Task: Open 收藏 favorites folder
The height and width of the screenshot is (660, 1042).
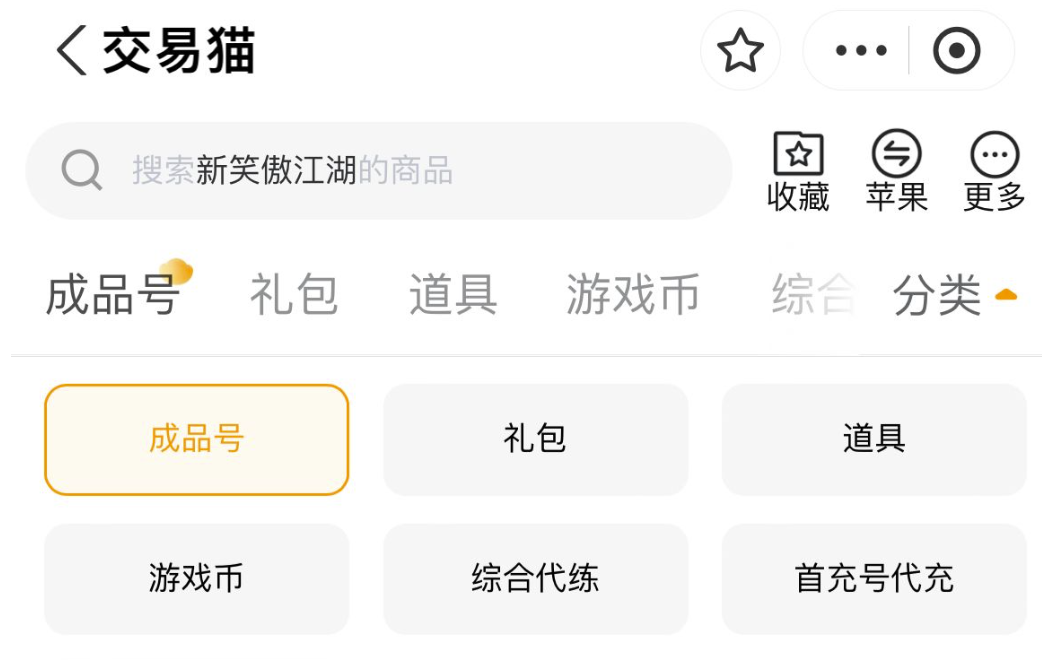Action: tap(798, 172)
